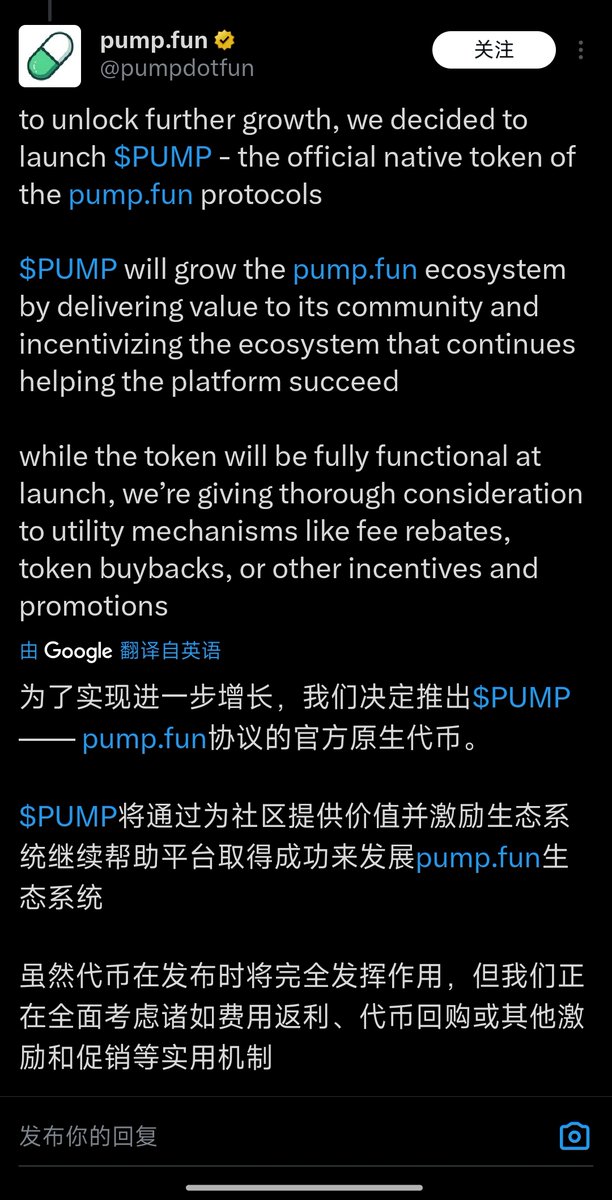This screenshot has width=612, height=1200.
Task: Open pump.fun link before "protocols"
Action: pyautogui.click(x=130, y=194)
